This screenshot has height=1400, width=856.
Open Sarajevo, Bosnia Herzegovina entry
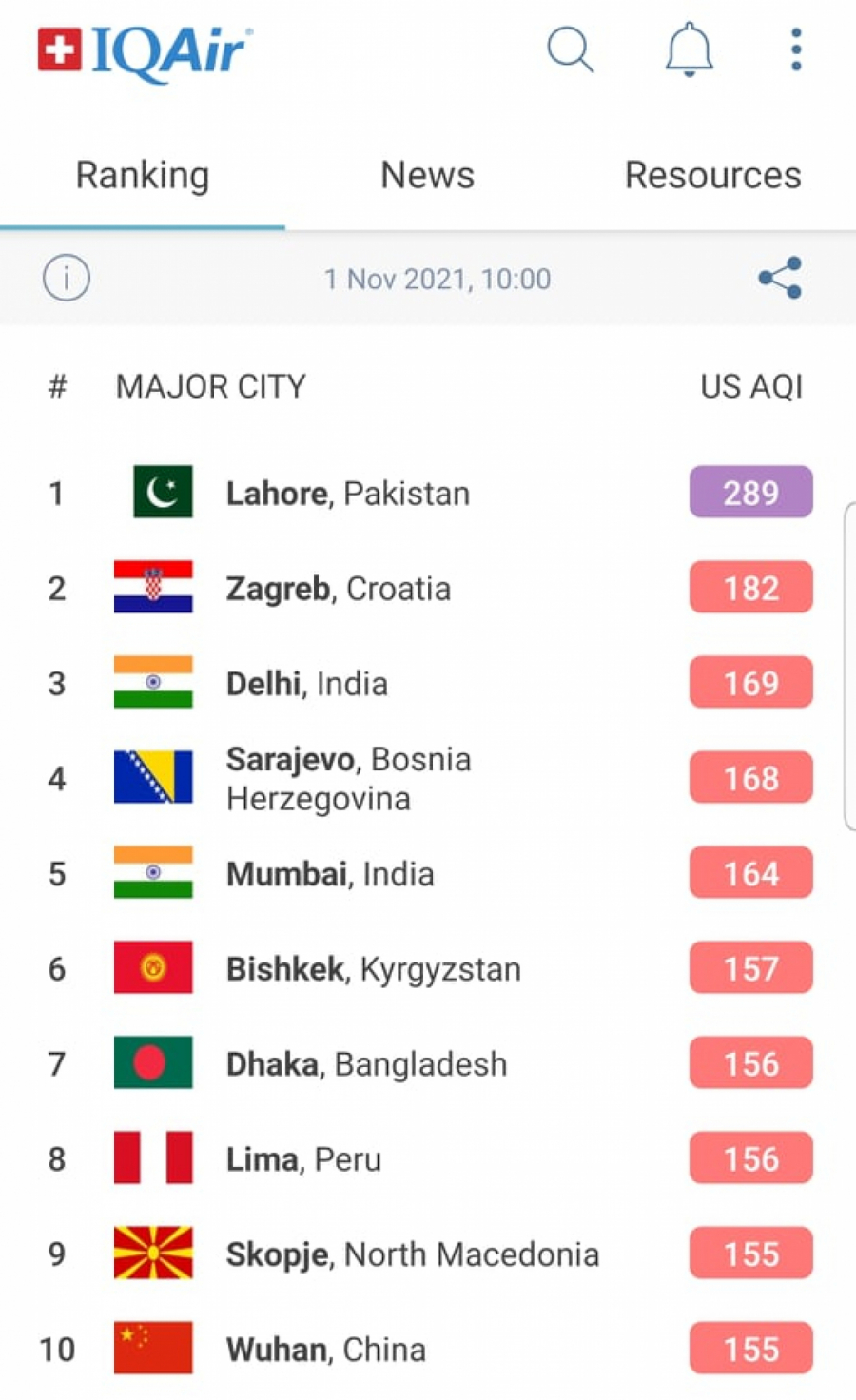pyautogui.click(x=348, y=779)
